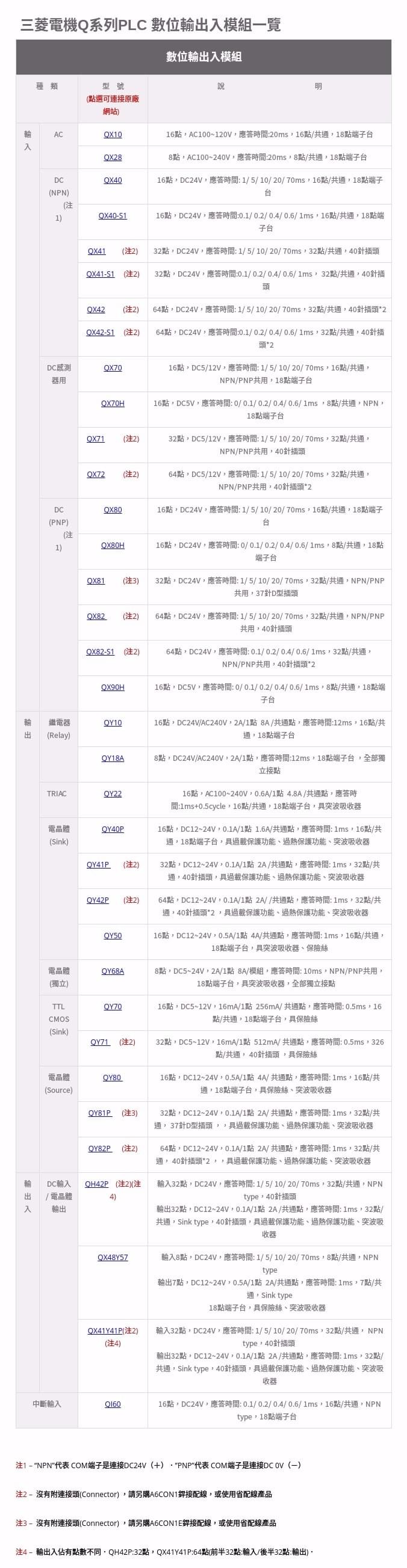This screenshot has width=407, height=1568.
Task: Open the QY50 module link
Action: [113, 935]
